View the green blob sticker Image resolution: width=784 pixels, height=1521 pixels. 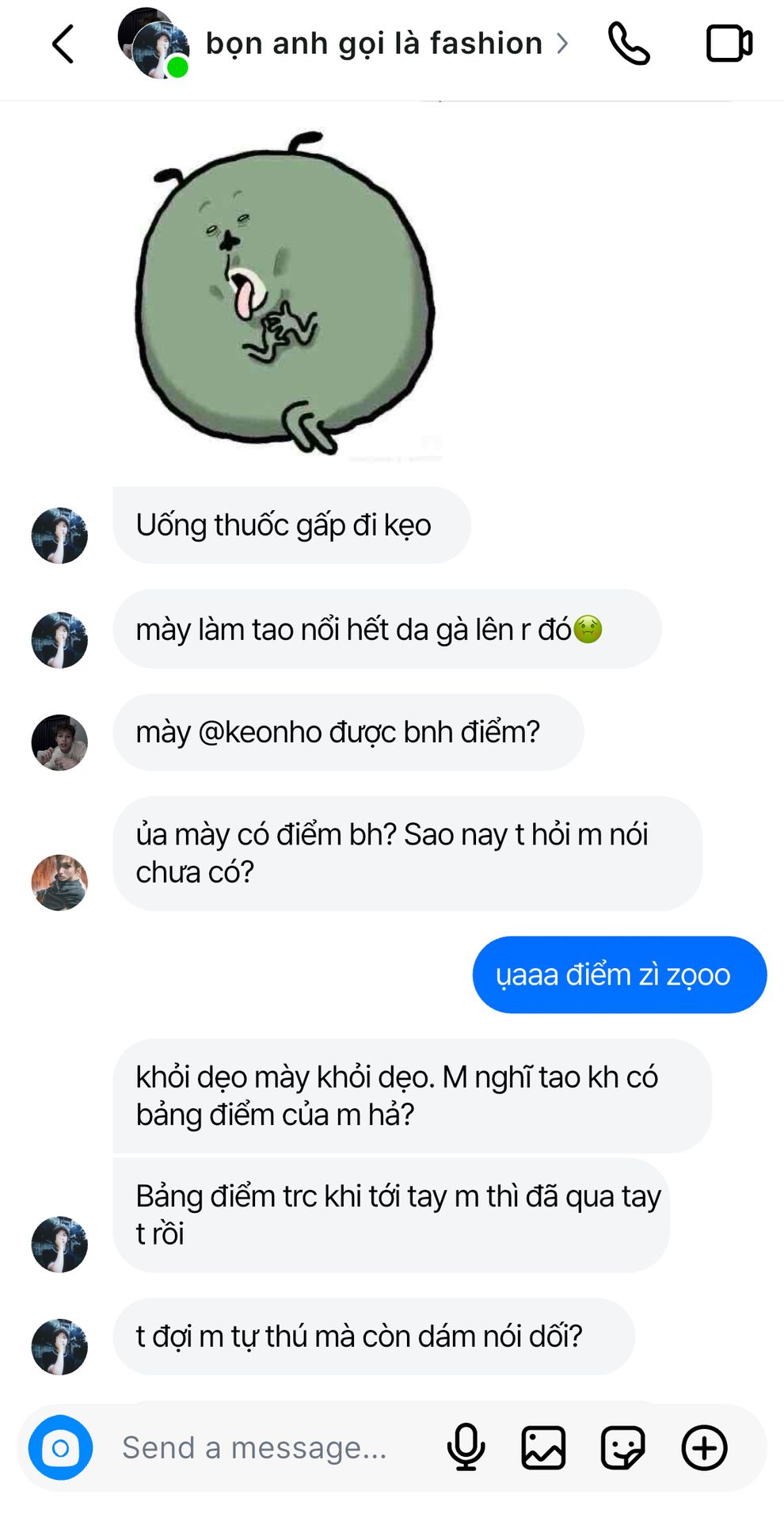coord(285,293)
